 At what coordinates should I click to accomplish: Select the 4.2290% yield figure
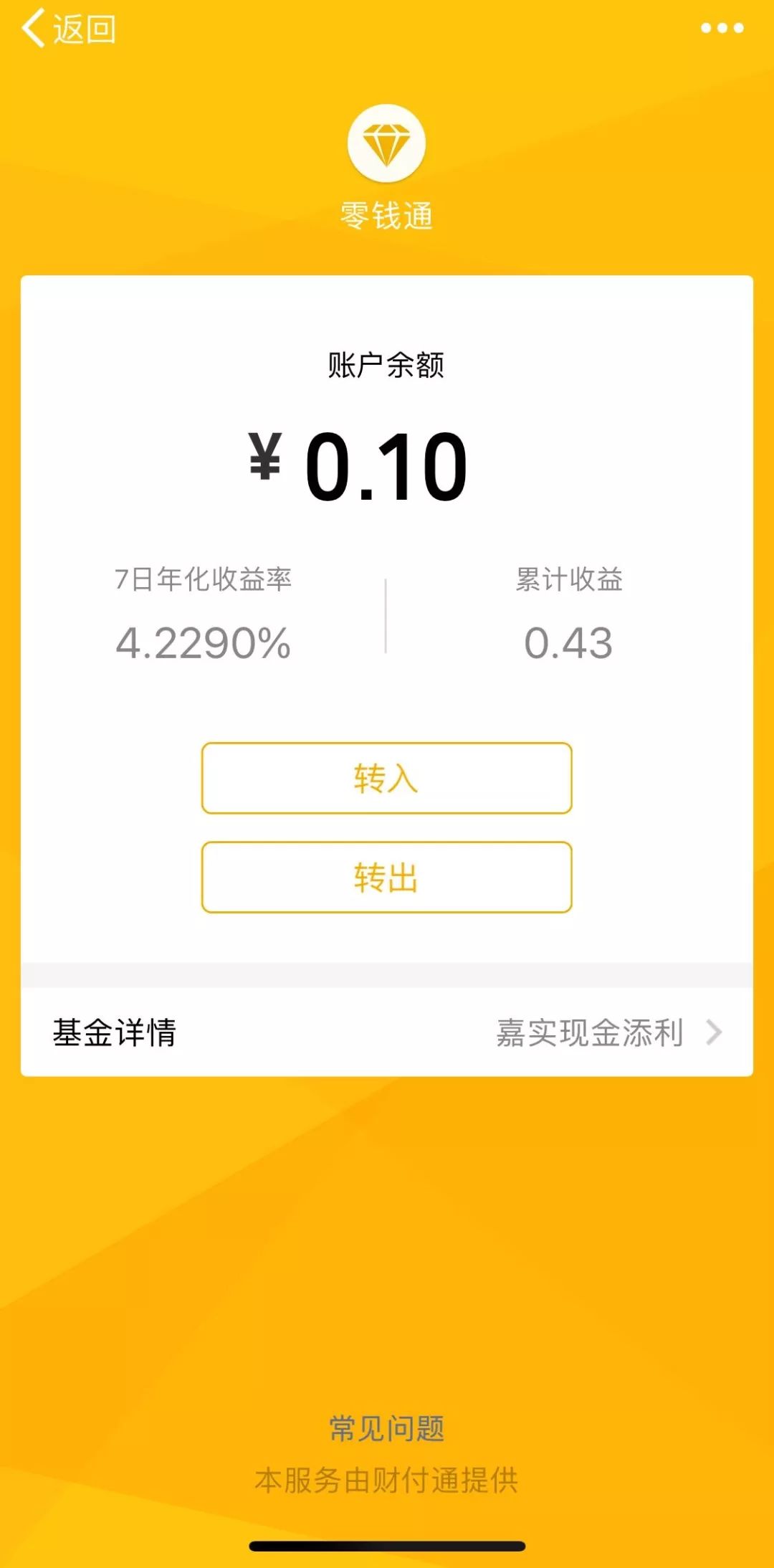tap(204, 644)
